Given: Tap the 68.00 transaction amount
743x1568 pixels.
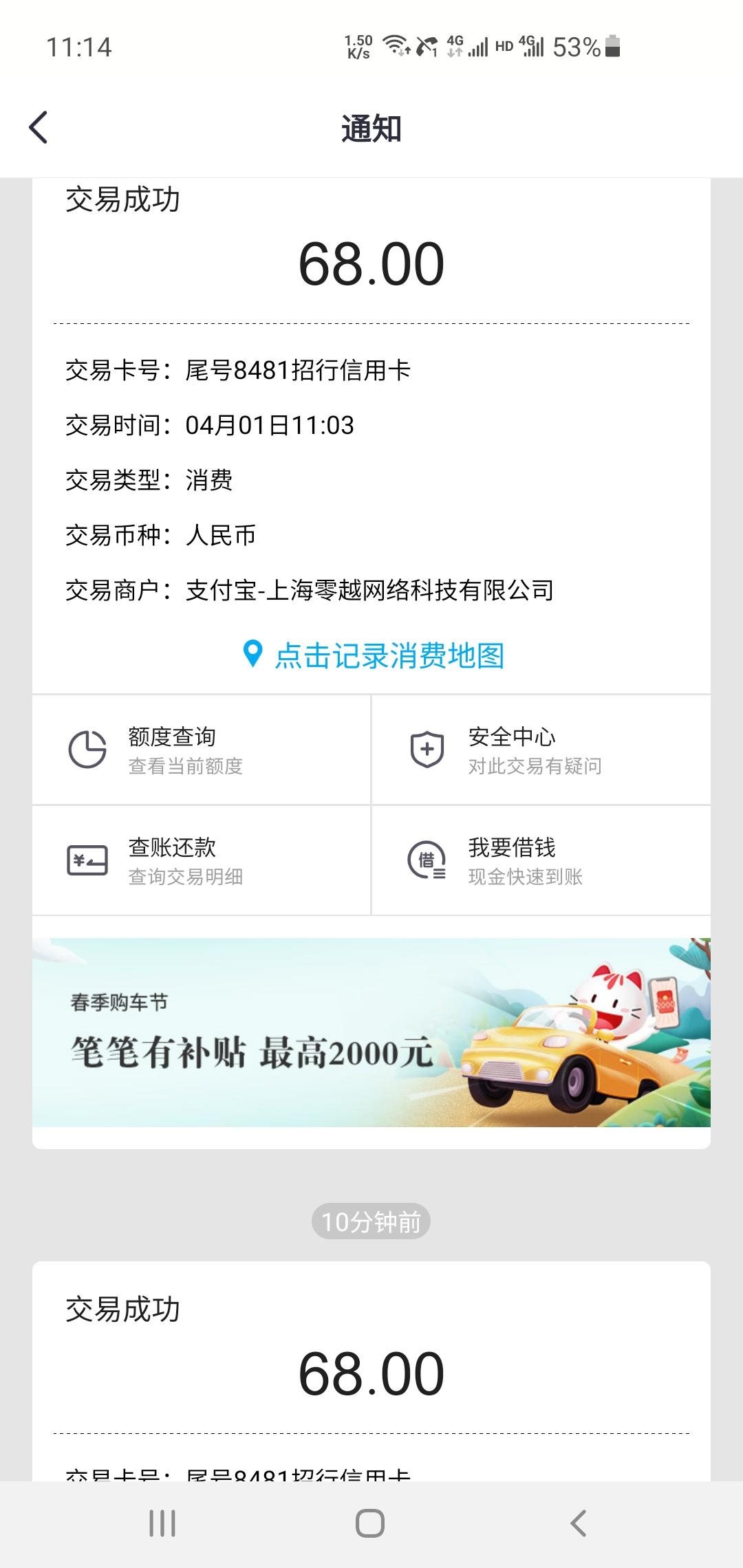Looking at the screenshot, I should tap(371, 263).
